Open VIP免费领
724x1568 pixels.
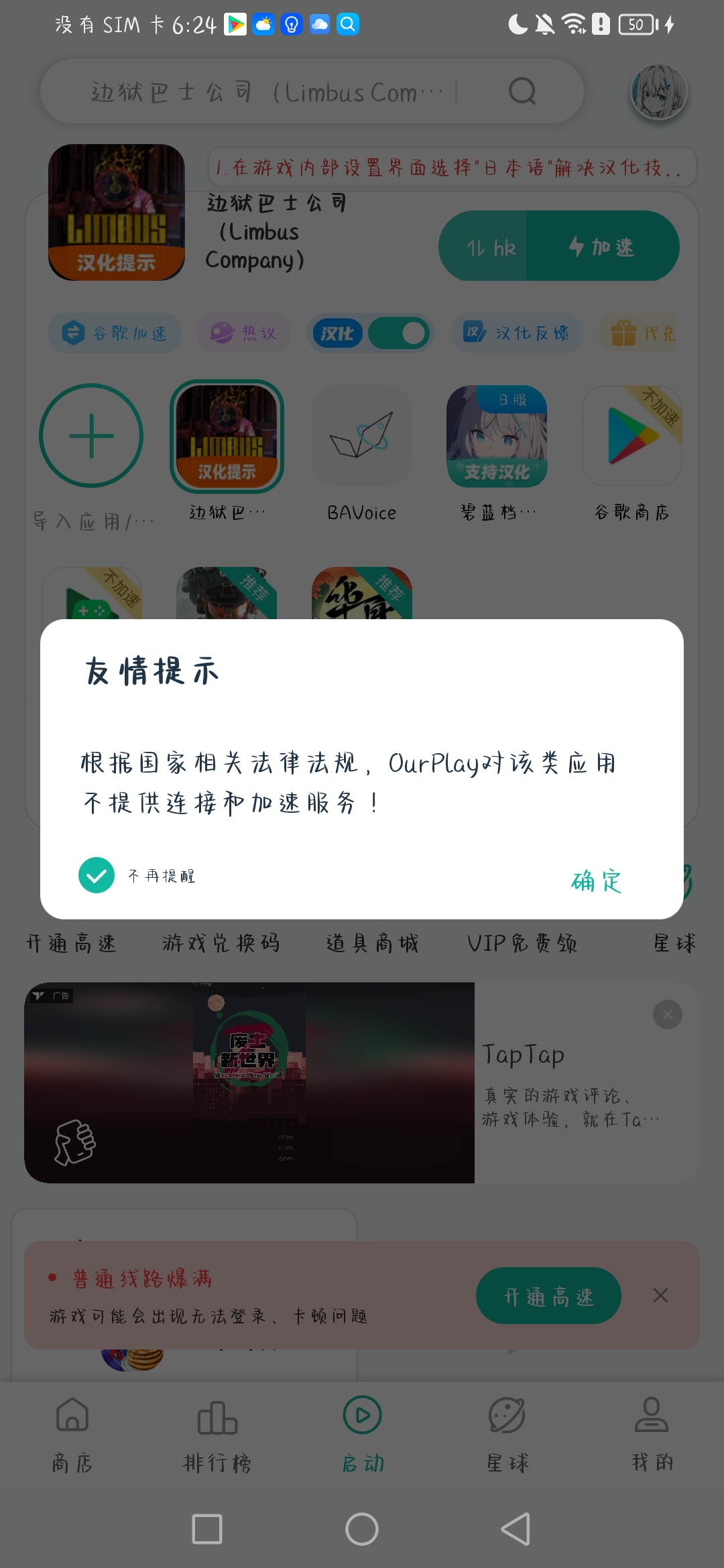point(522,943)
